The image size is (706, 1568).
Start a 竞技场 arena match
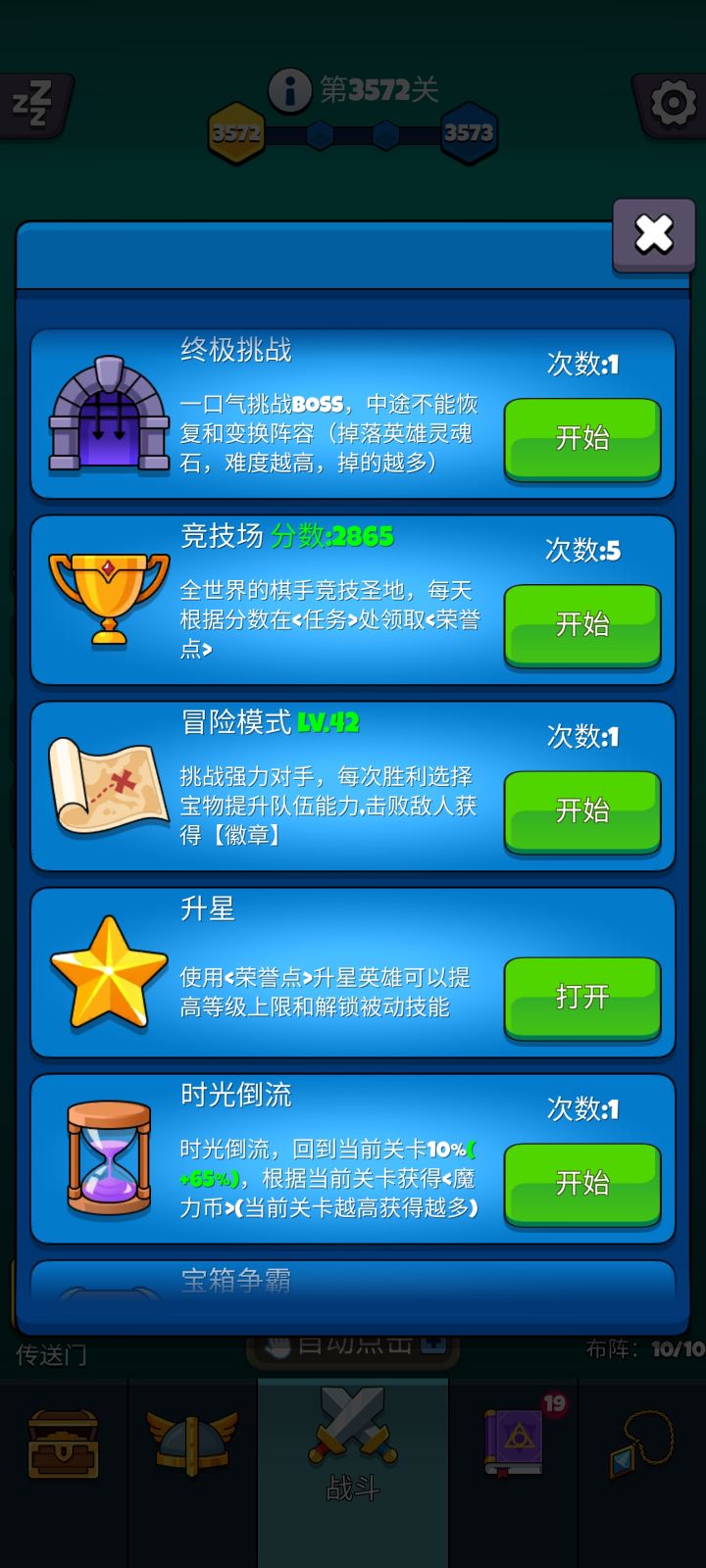[582, 625]
